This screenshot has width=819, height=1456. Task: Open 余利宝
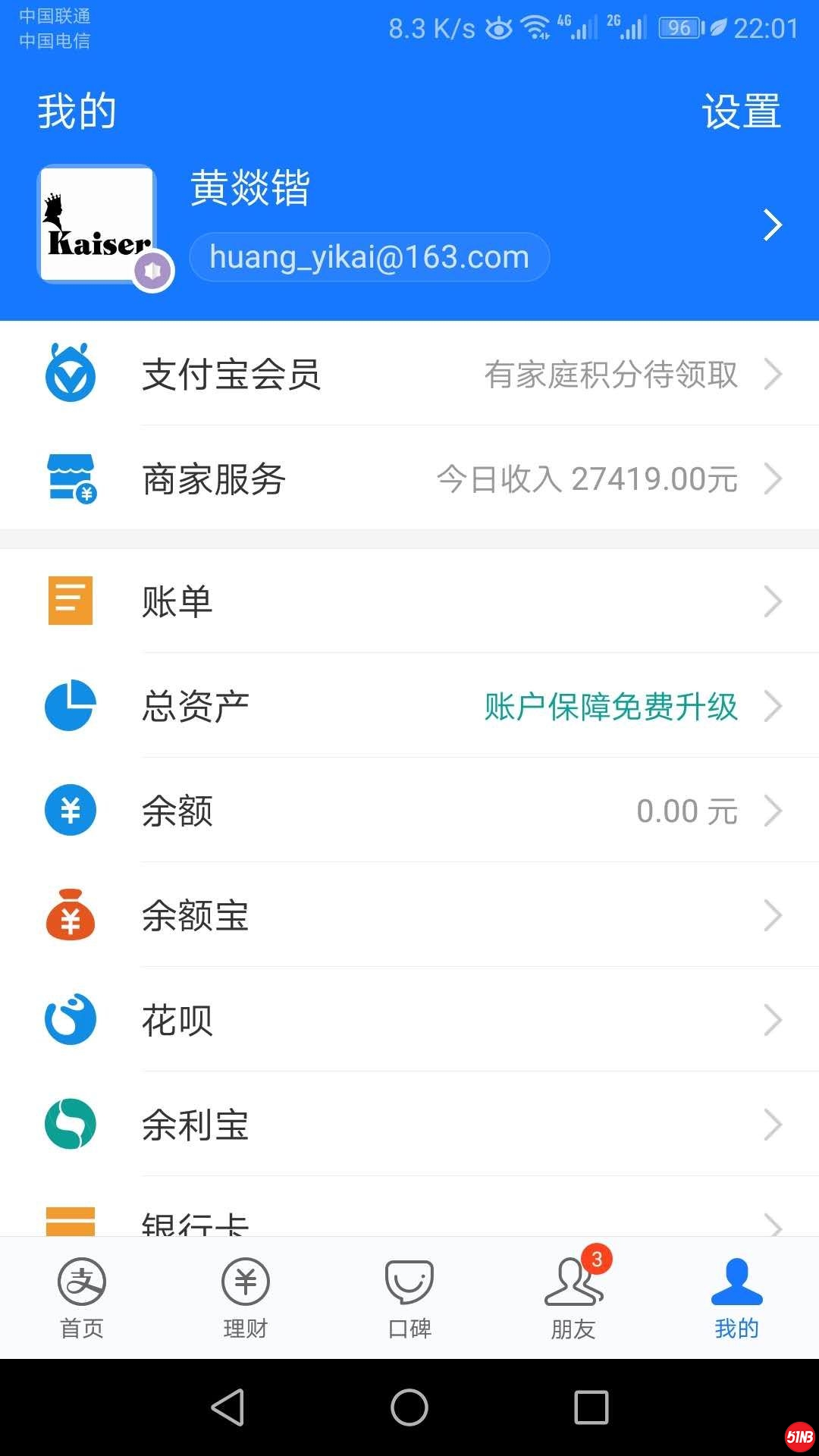click(409, 1125)
